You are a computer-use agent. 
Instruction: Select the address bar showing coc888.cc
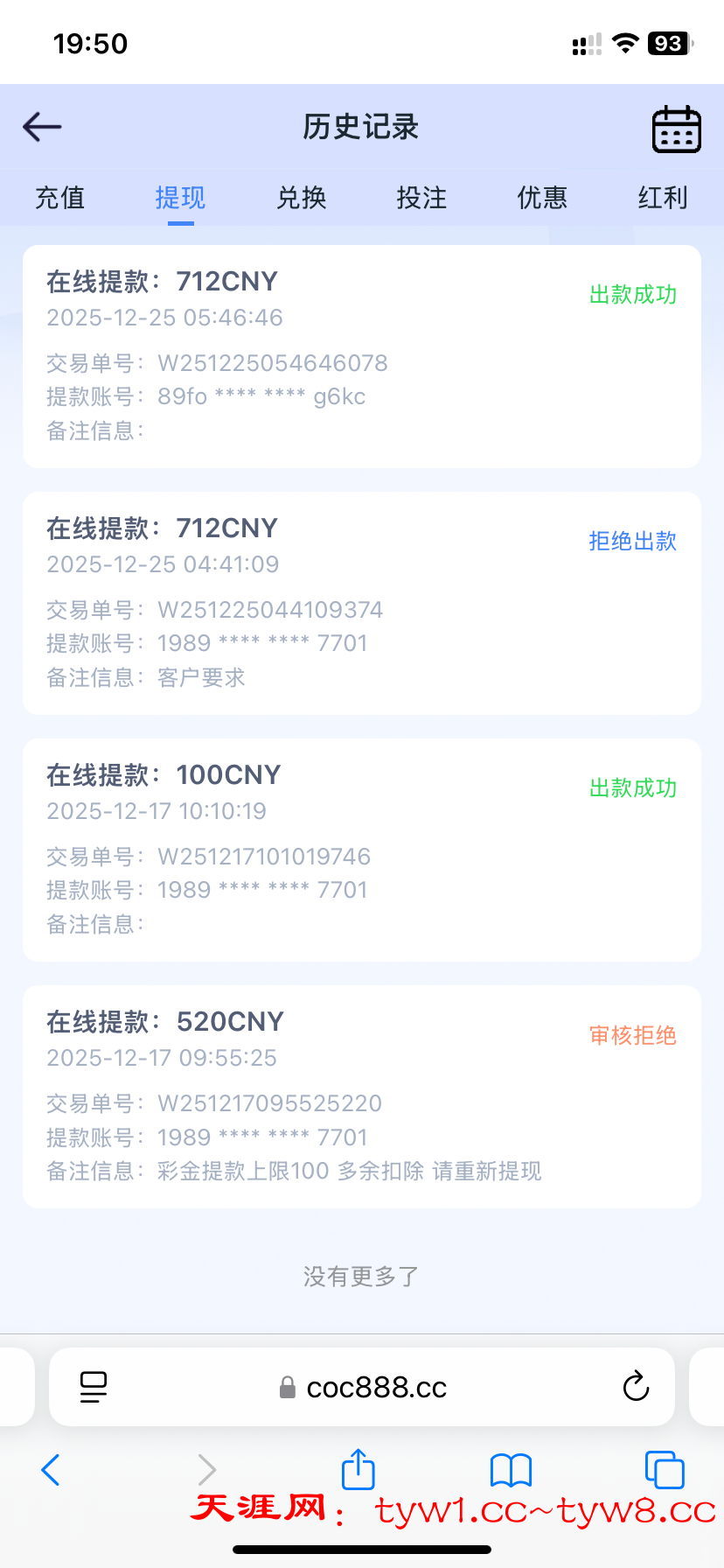coord(377,1387)
